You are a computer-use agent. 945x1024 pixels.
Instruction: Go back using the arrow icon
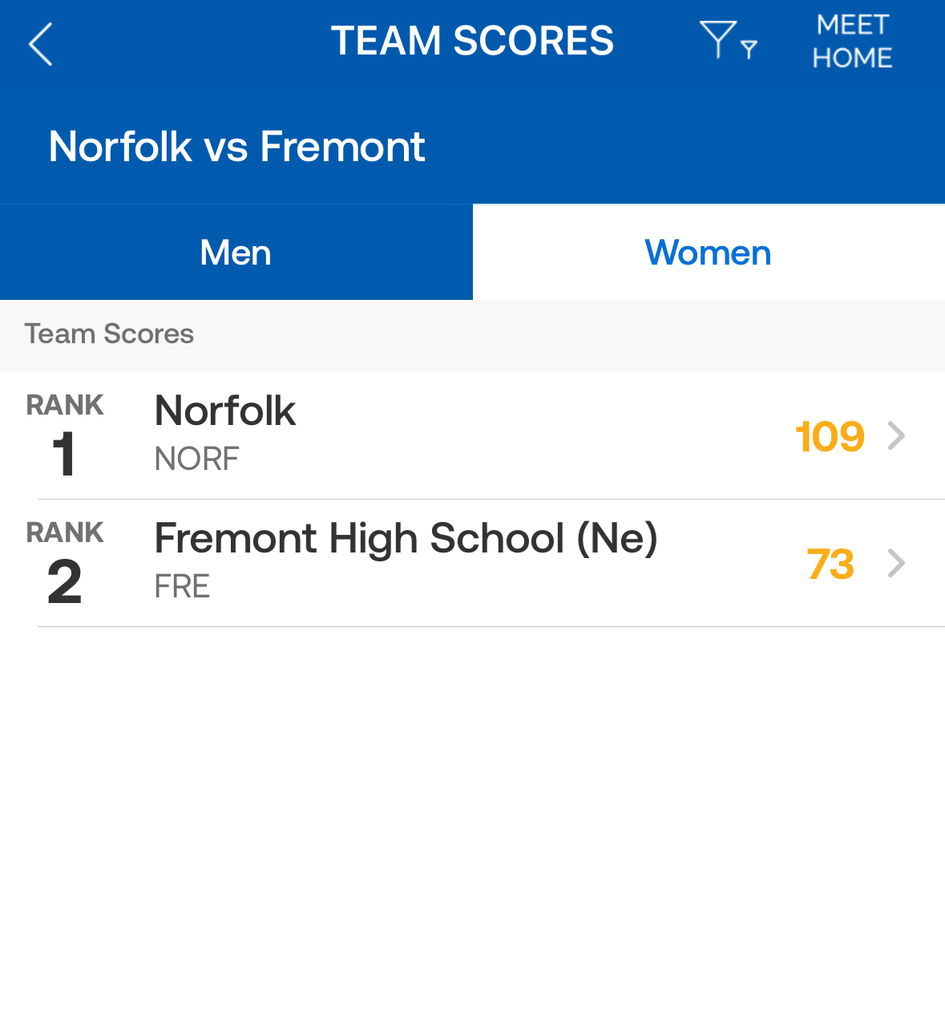click(x=40, y=45)
